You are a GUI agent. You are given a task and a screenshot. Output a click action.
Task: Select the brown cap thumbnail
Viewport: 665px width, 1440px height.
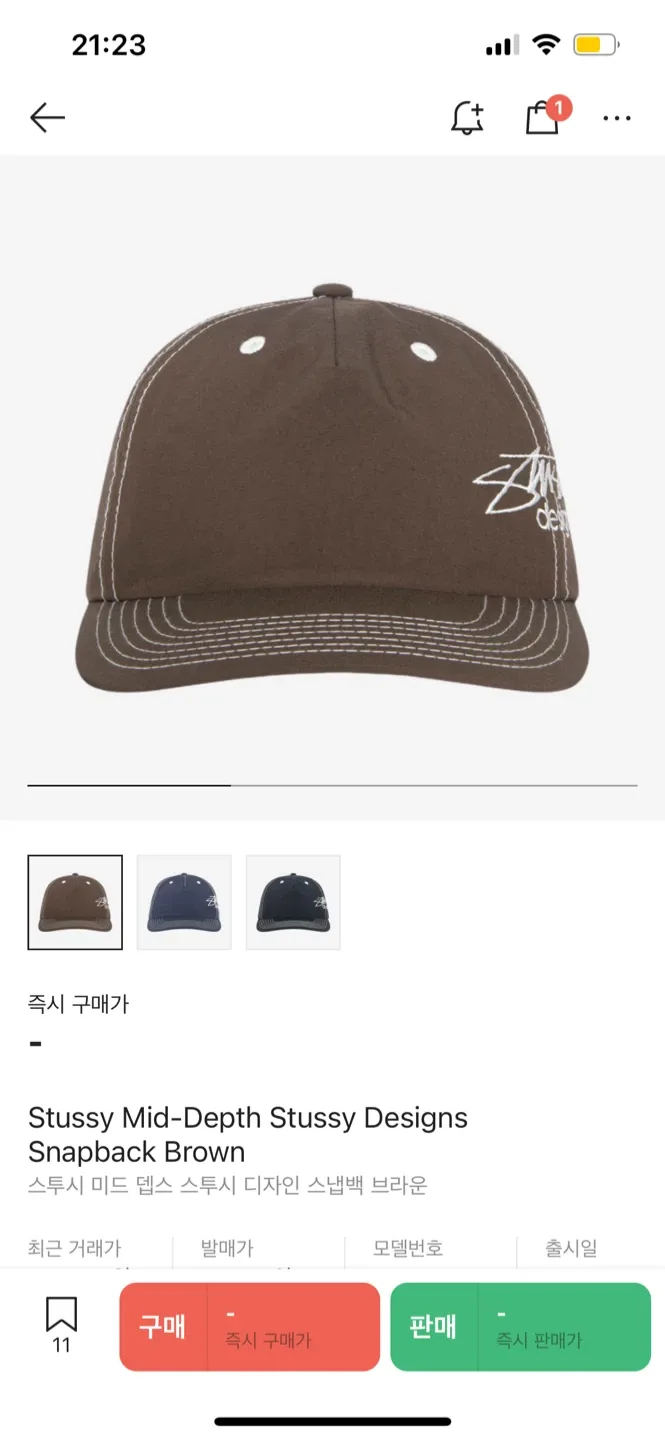(75, 902)
